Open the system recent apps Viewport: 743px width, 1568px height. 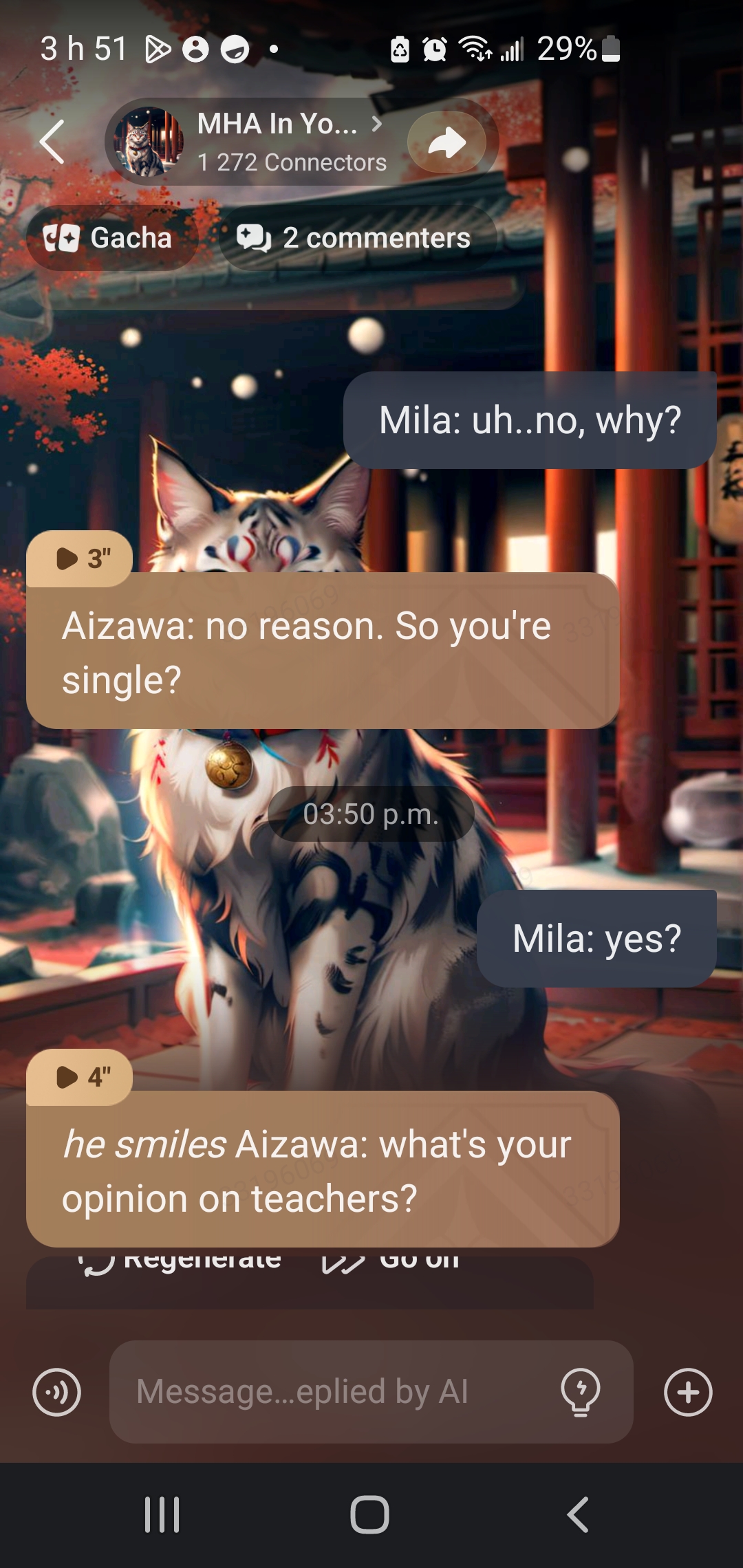pyautogui.click(x=162, y=1514)
